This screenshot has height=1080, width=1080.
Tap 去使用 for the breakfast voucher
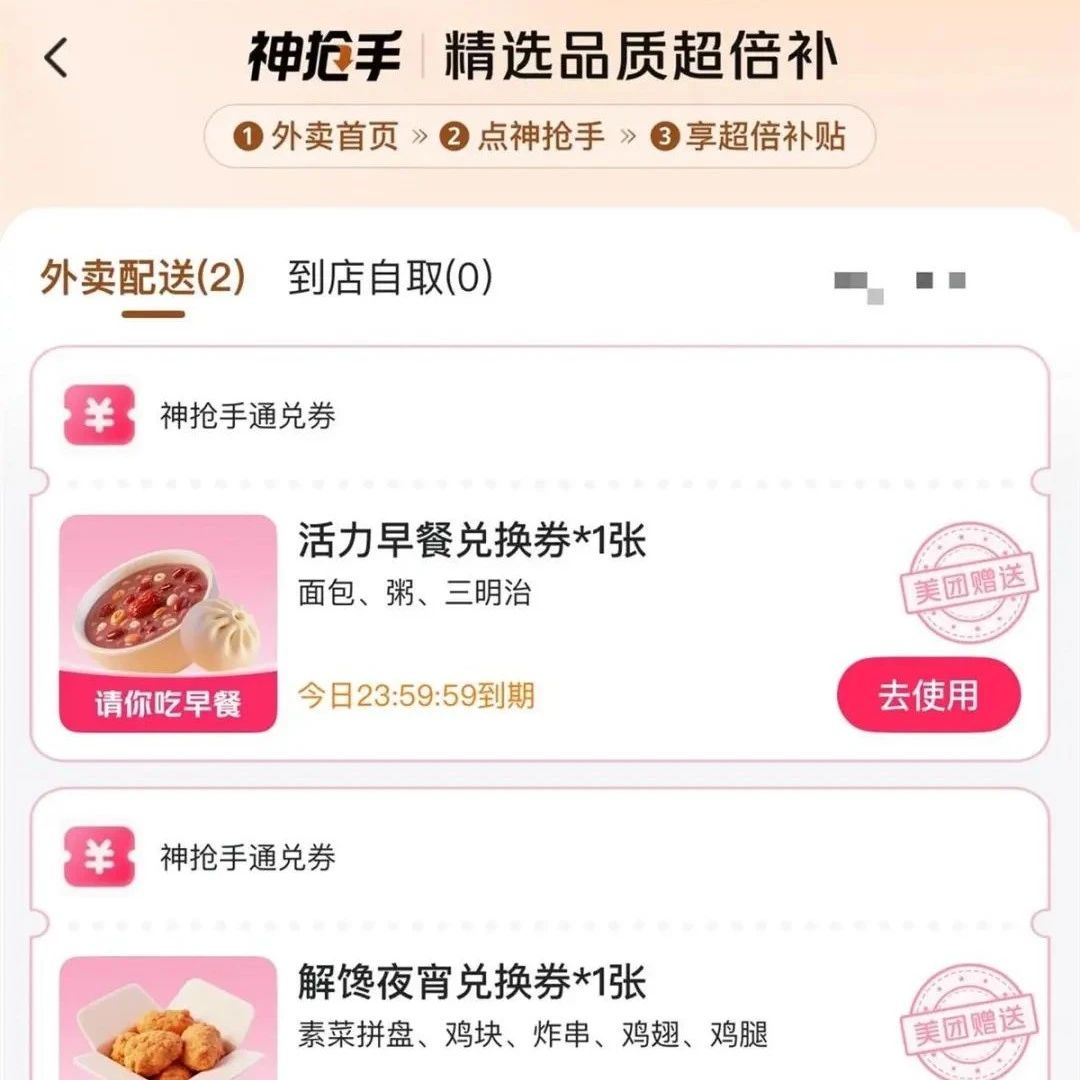coord(928,695)
